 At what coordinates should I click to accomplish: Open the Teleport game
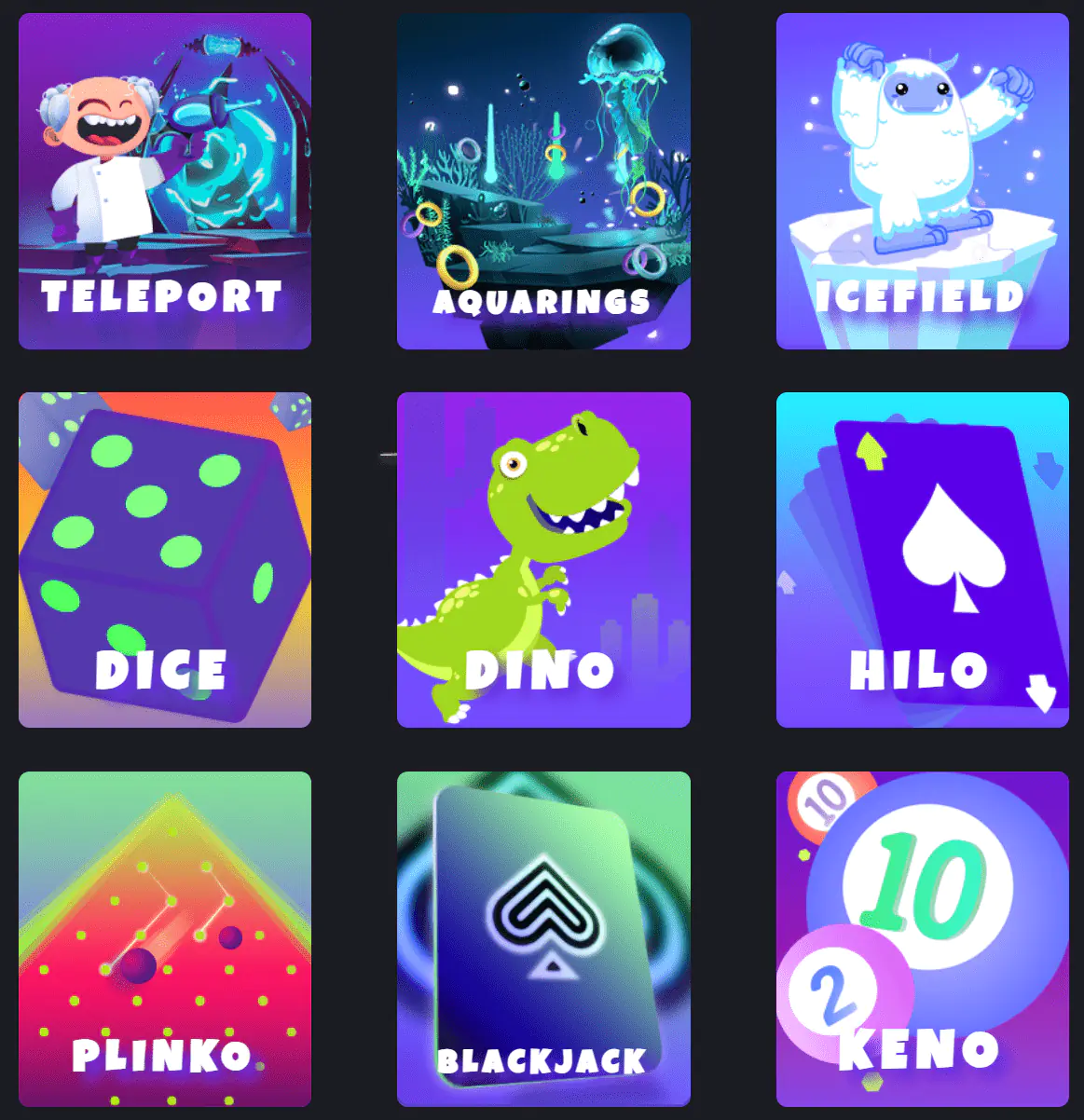click(164, 181)
